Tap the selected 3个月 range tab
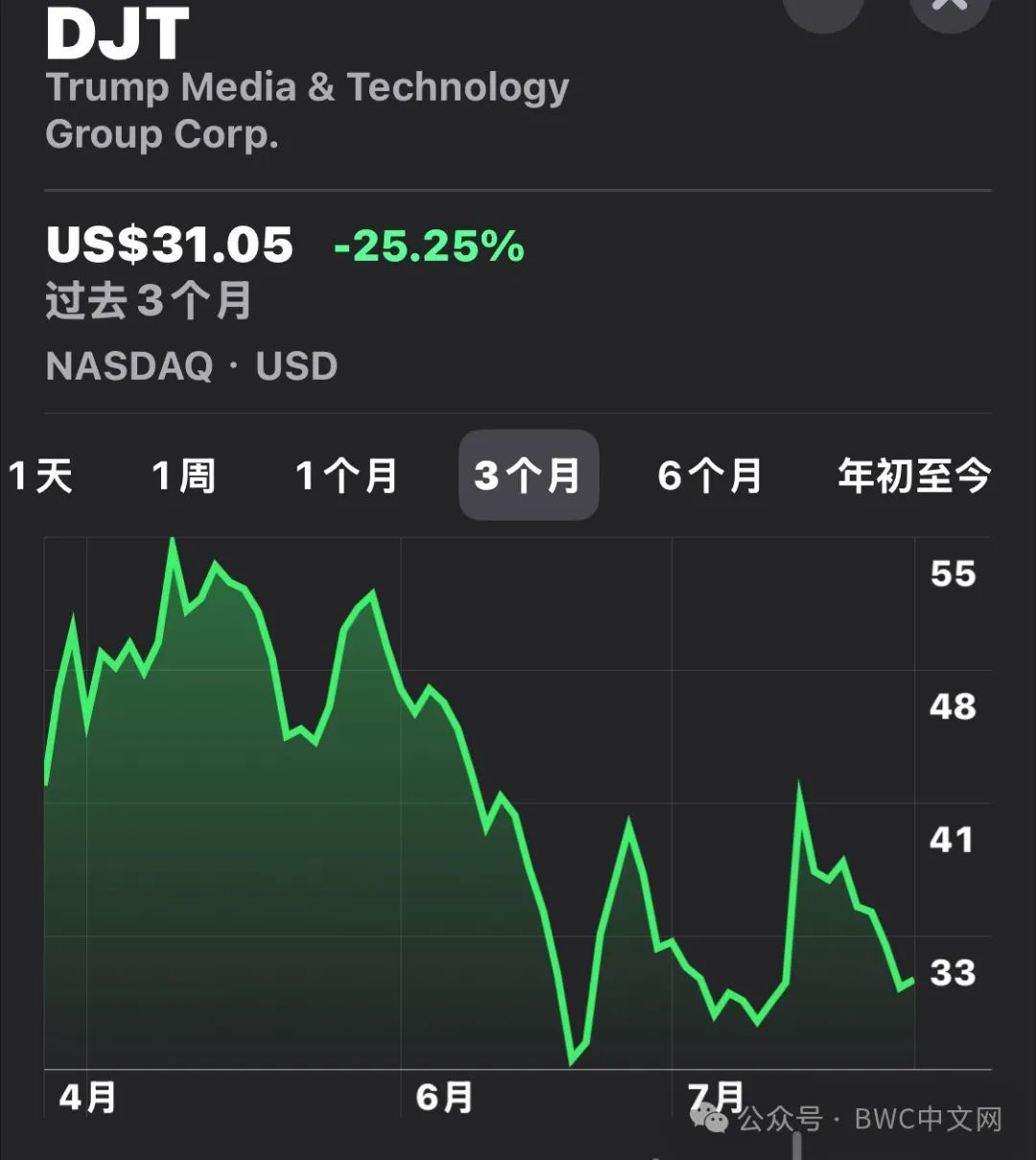 click(529, 475)
